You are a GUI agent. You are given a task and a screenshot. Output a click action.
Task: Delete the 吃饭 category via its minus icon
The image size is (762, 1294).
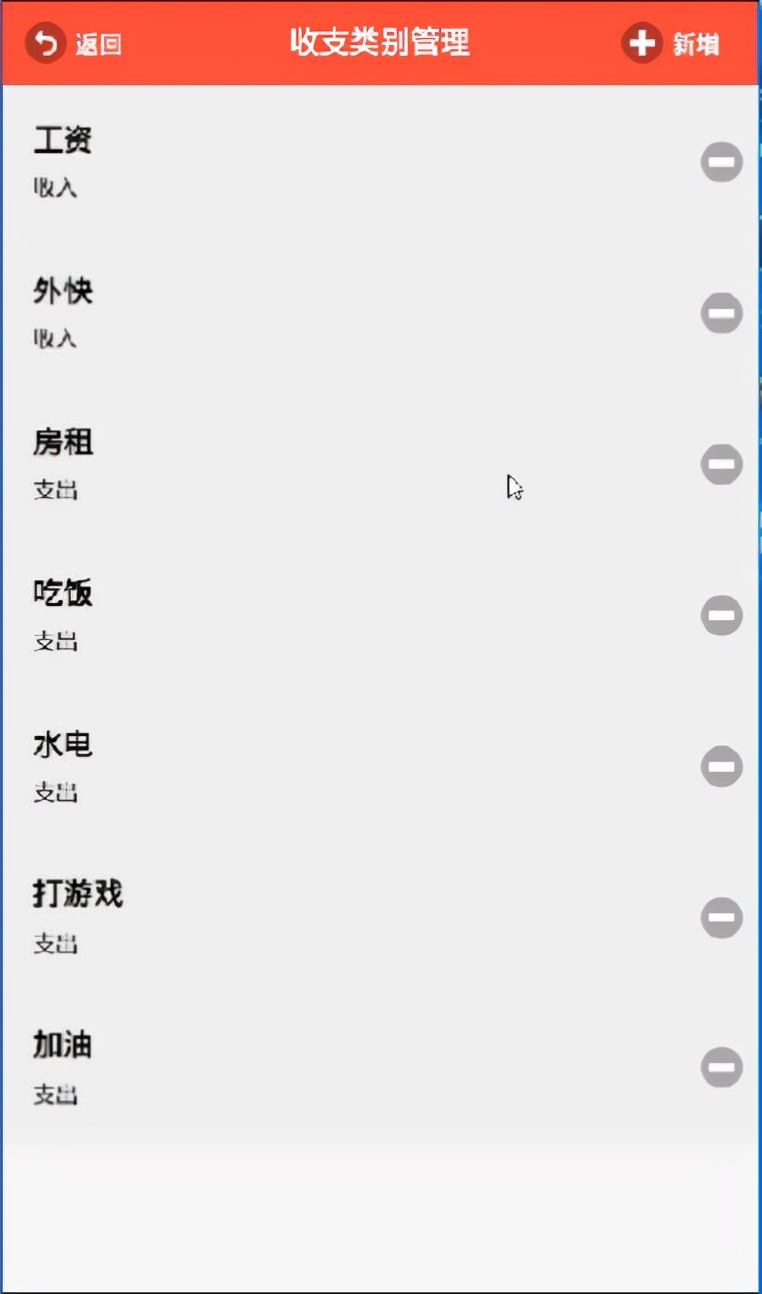coord(721,616)
